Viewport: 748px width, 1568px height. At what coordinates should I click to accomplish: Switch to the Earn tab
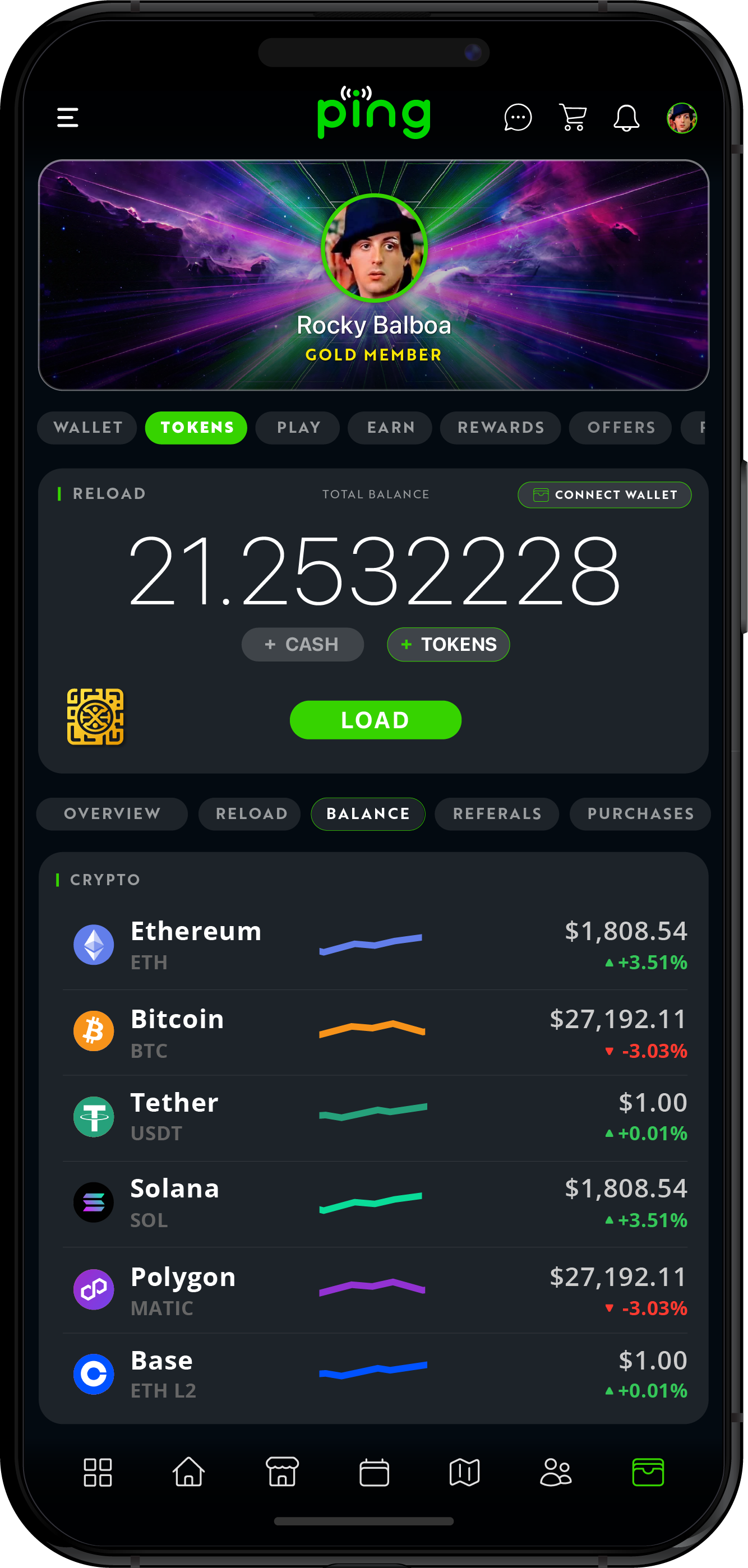point(390,427)
